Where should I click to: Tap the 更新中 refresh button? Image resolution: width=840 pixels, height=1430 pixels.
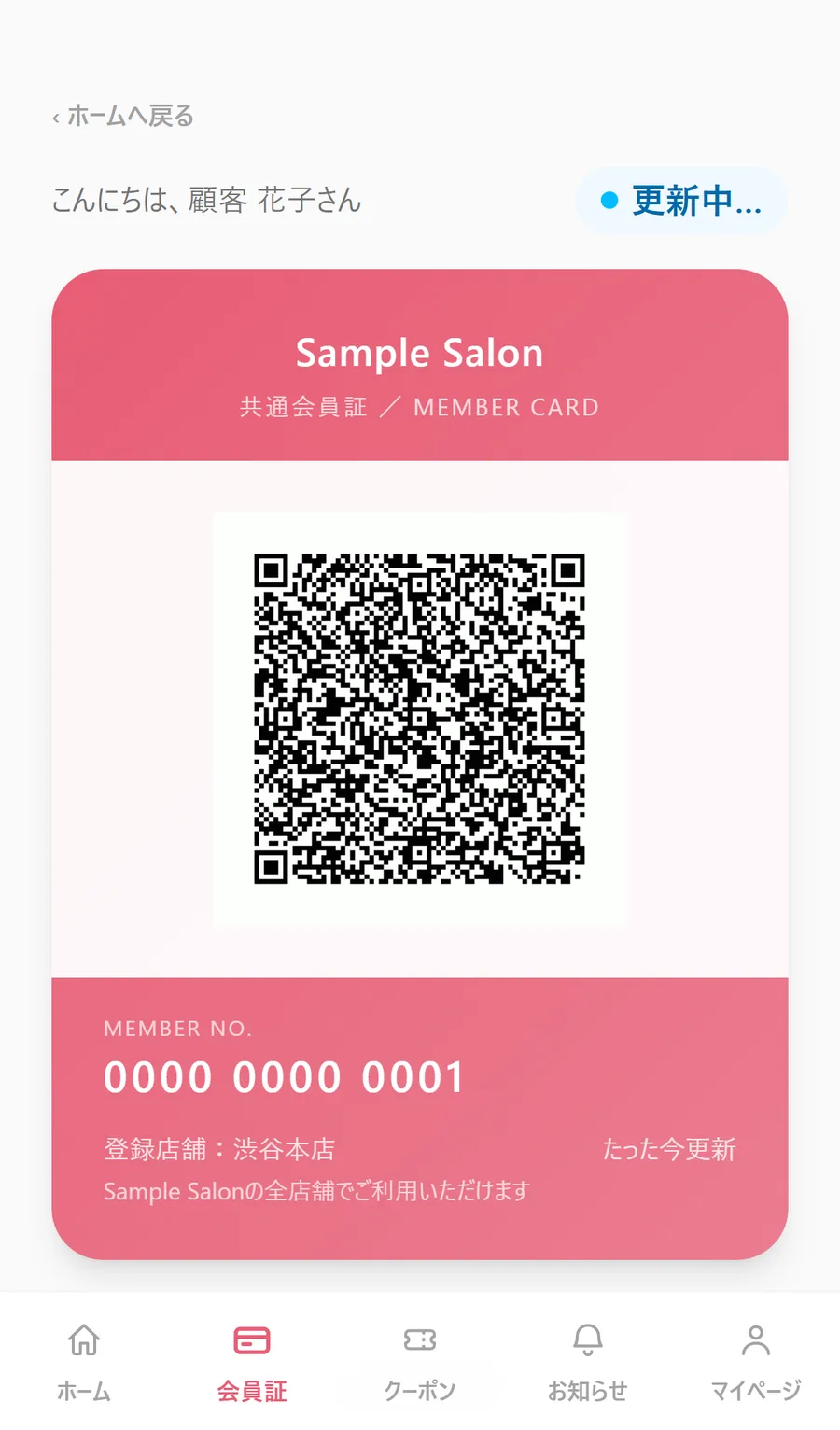point(681,201)
